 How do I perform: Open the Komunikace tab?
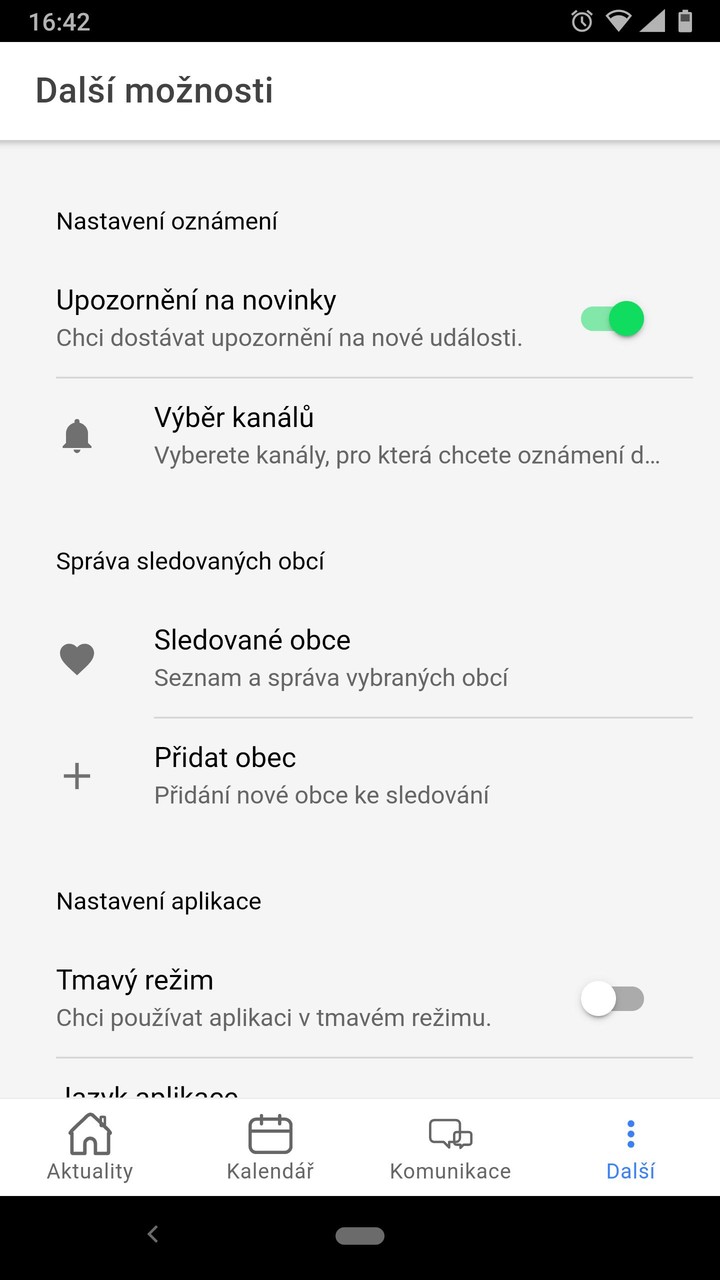pyautogui.click(x=450, y=1148)
